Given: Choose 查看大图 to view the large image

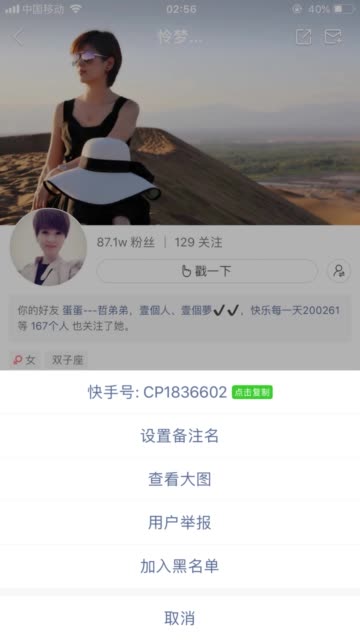Looking at the screenshot, I should tap(180, 479).
